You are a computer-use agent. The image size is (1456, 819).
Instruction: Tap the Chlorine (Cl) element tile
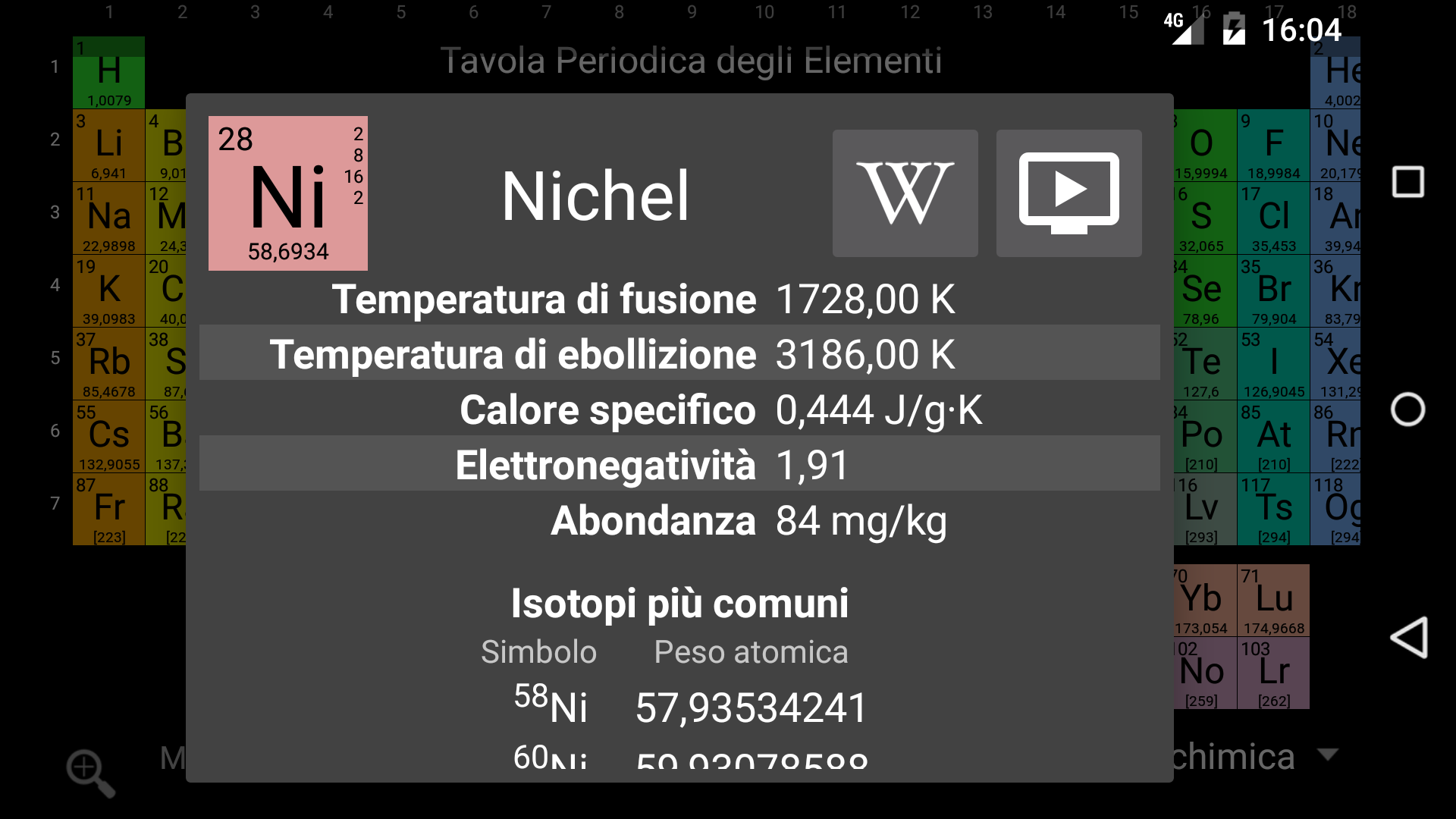click(1274, 218)
